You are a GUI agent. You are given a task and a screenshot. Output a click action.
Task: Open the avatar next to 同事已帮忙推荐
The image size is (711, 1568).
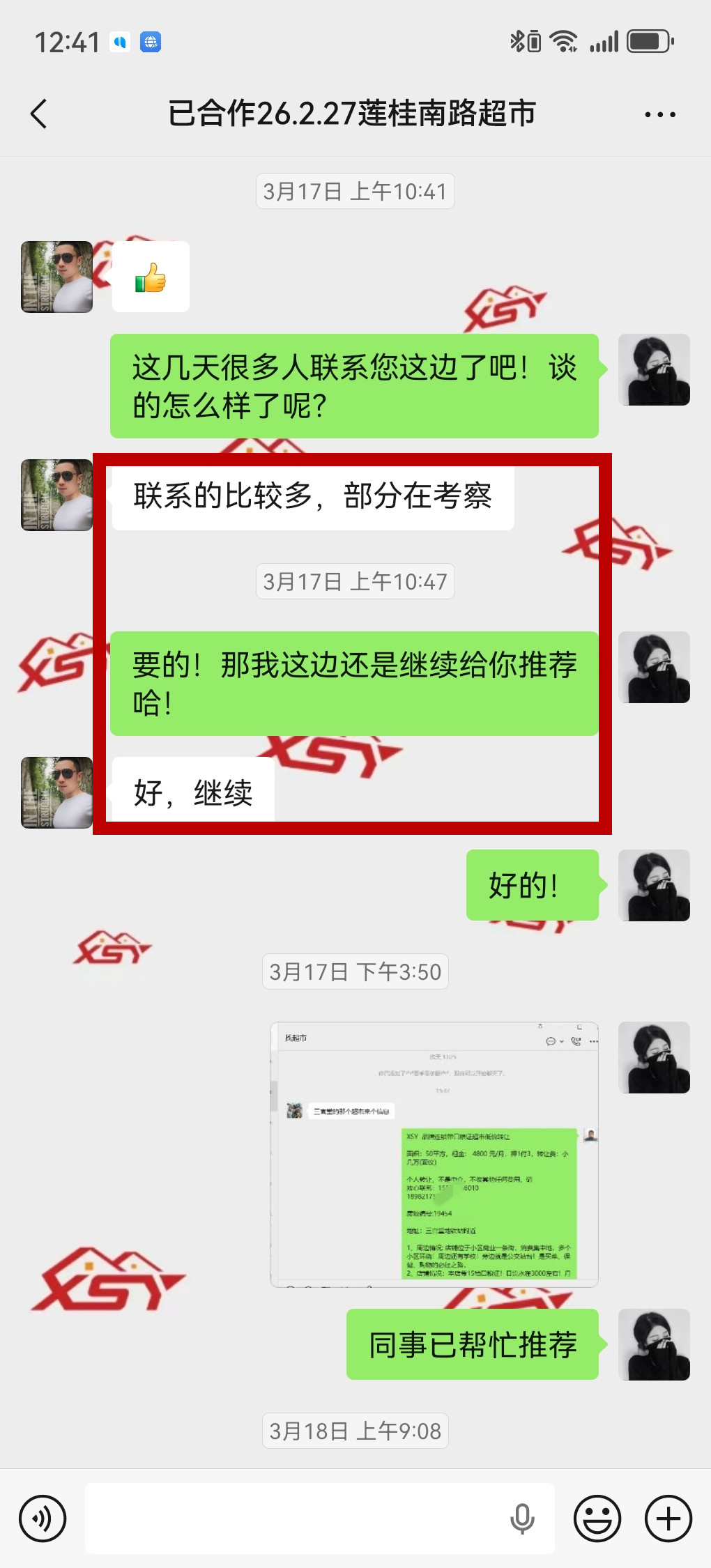click(654, 1344)
